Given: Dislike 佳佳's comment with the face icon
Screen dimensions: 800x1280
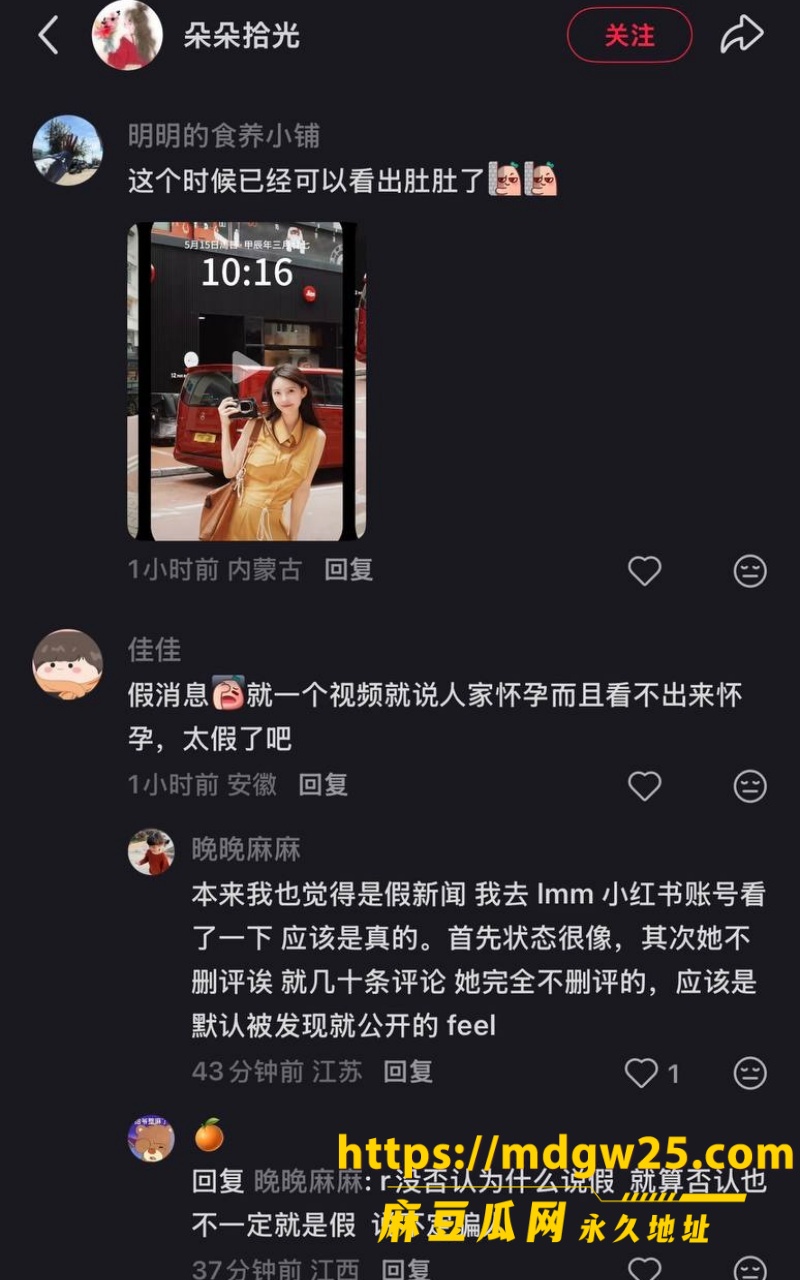Looking at the screenshot, I should tap(750, 786).
